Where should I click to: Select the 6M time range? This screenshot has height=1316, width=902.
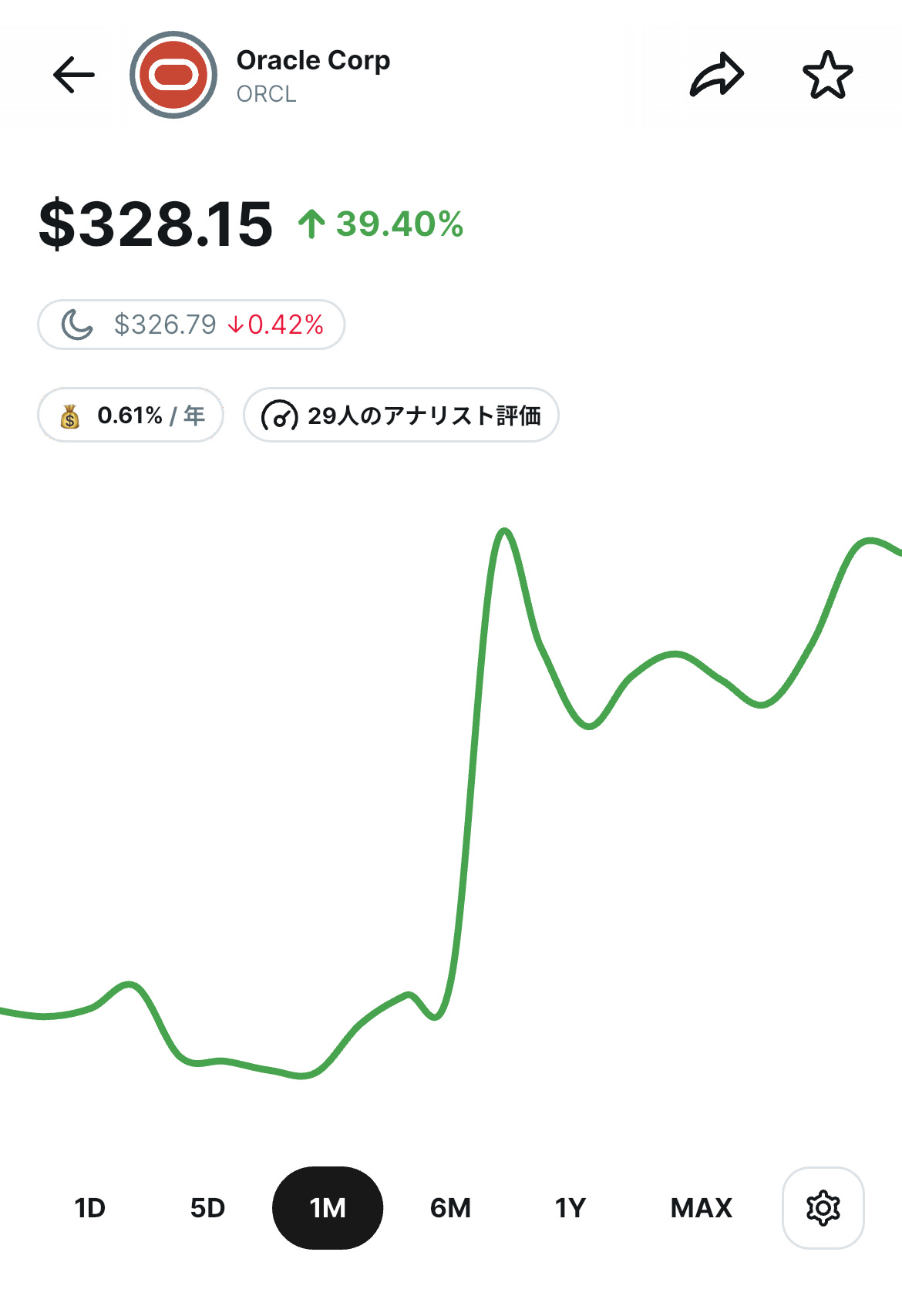[x=452, y=1207]
